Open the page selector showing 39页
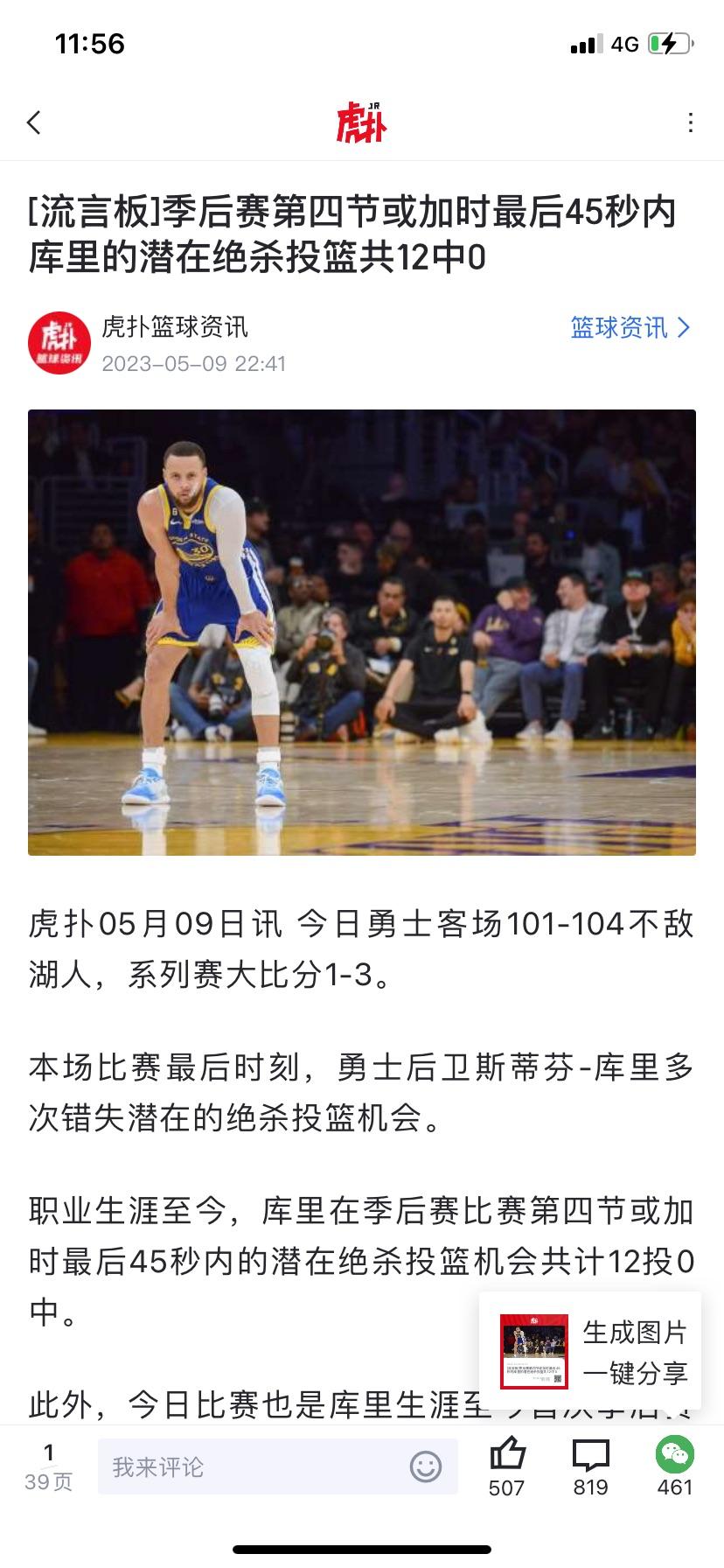This screenshot has width=724, height=1568. [x=48, y=1467]
